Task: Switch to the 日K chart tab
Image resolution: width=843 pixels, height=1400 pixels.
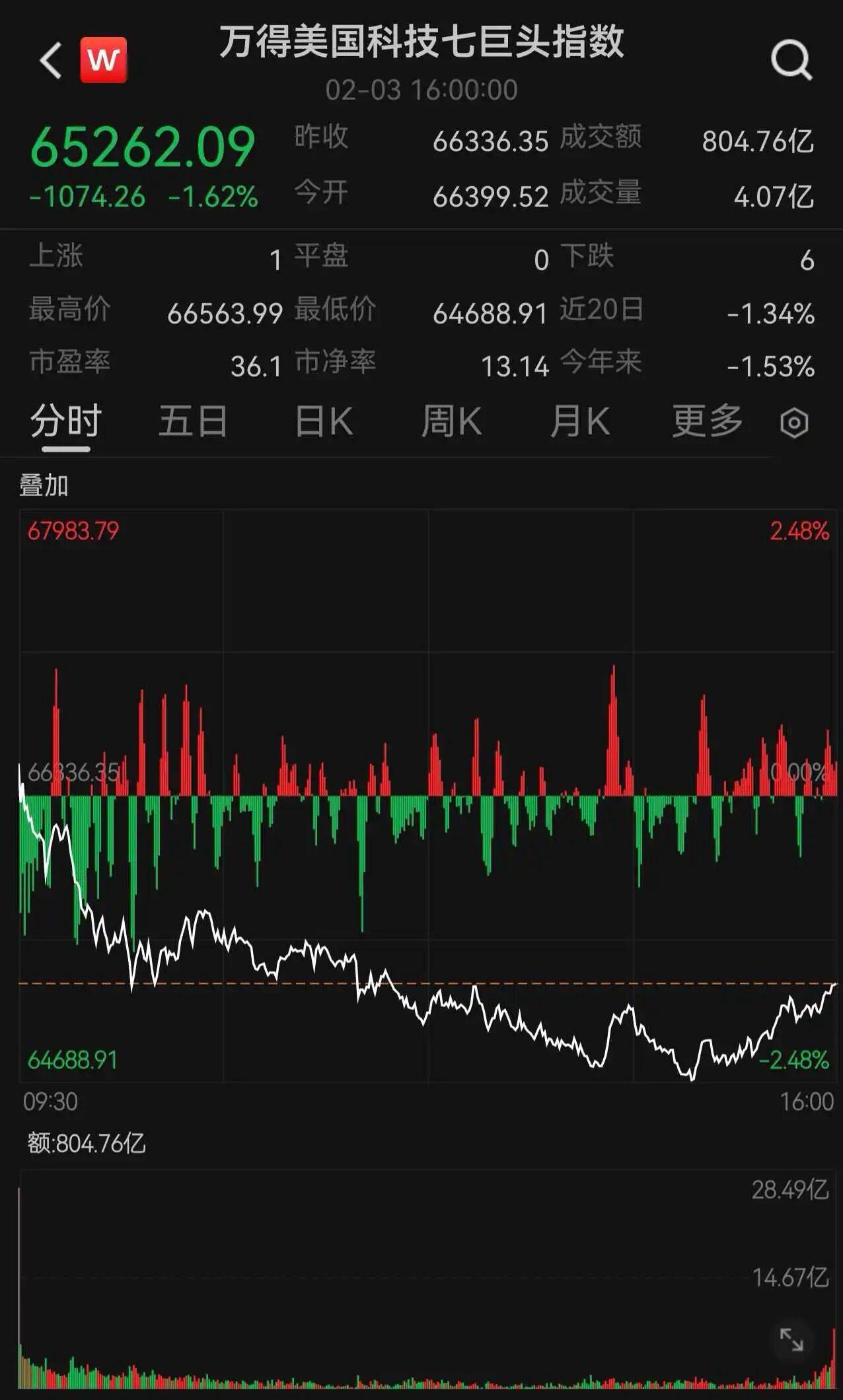Action: click(x=324, y=421)
